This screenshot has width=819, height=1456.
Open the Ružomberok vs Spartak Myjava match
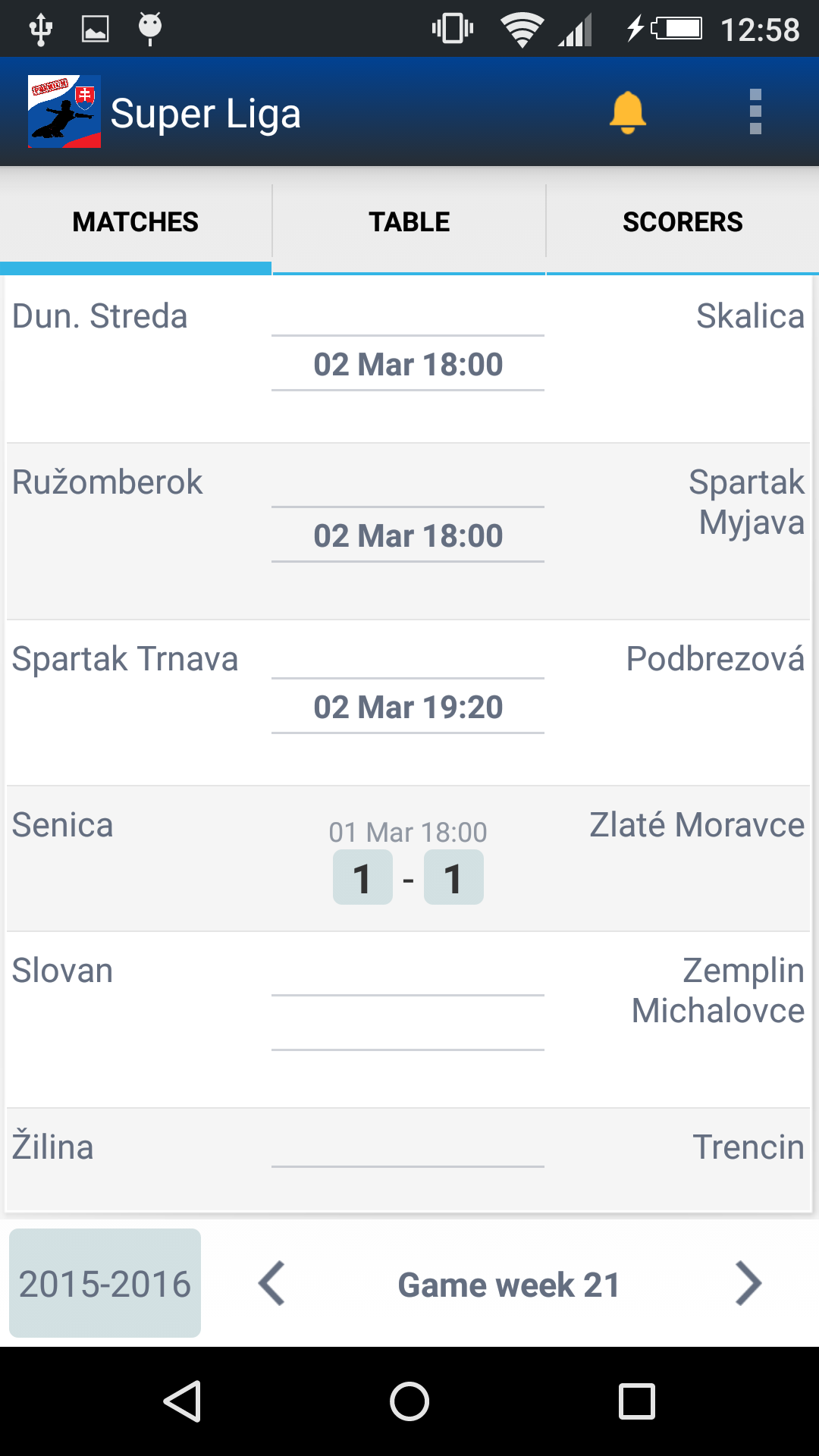(x=408, y=529)
